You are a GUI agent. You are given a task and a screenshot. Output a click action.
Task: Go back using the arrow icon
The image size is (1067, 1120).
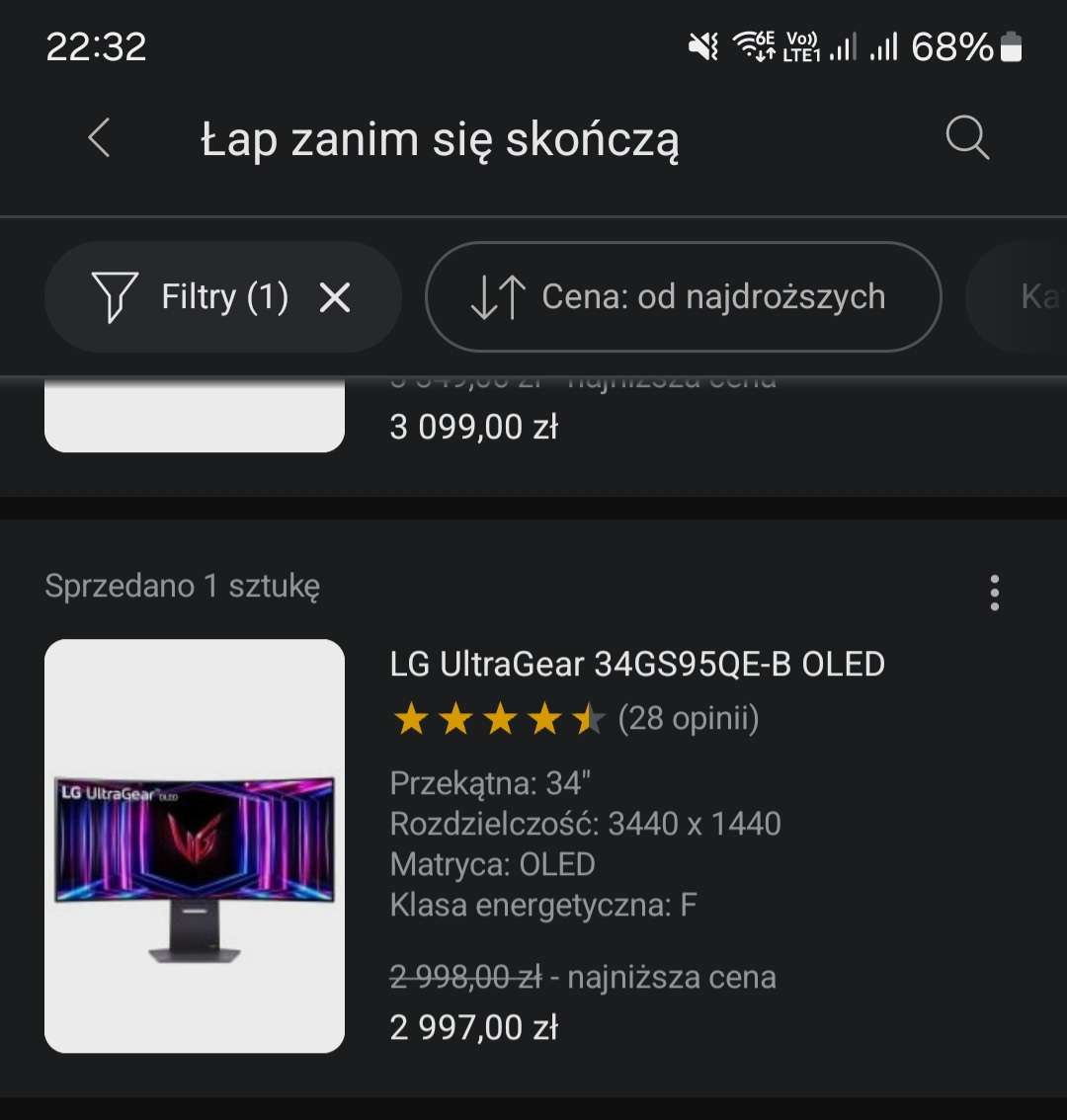pyautogui.click(x=99, y=138)
